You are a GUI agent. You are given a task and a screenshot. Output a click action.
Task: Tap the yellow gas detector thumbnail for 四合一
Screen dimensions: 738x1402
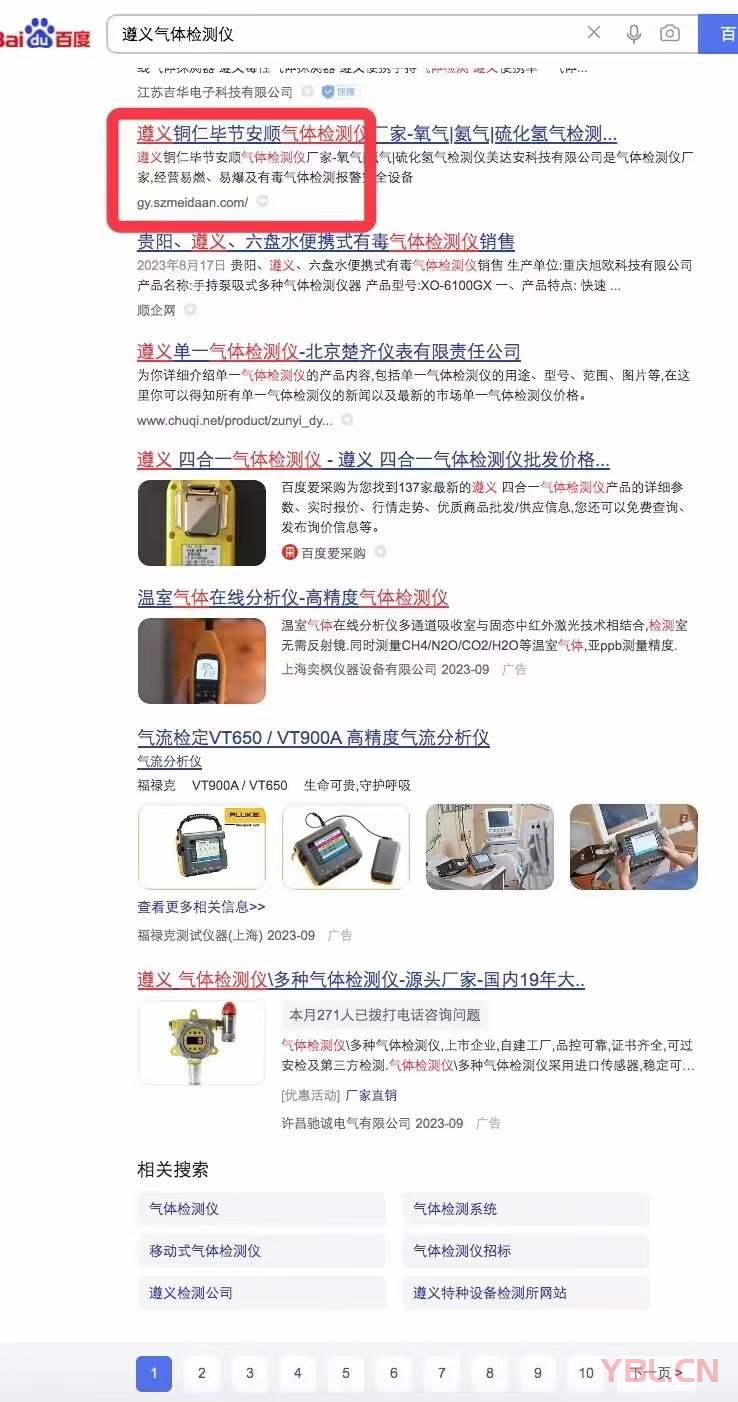point(202,523)
